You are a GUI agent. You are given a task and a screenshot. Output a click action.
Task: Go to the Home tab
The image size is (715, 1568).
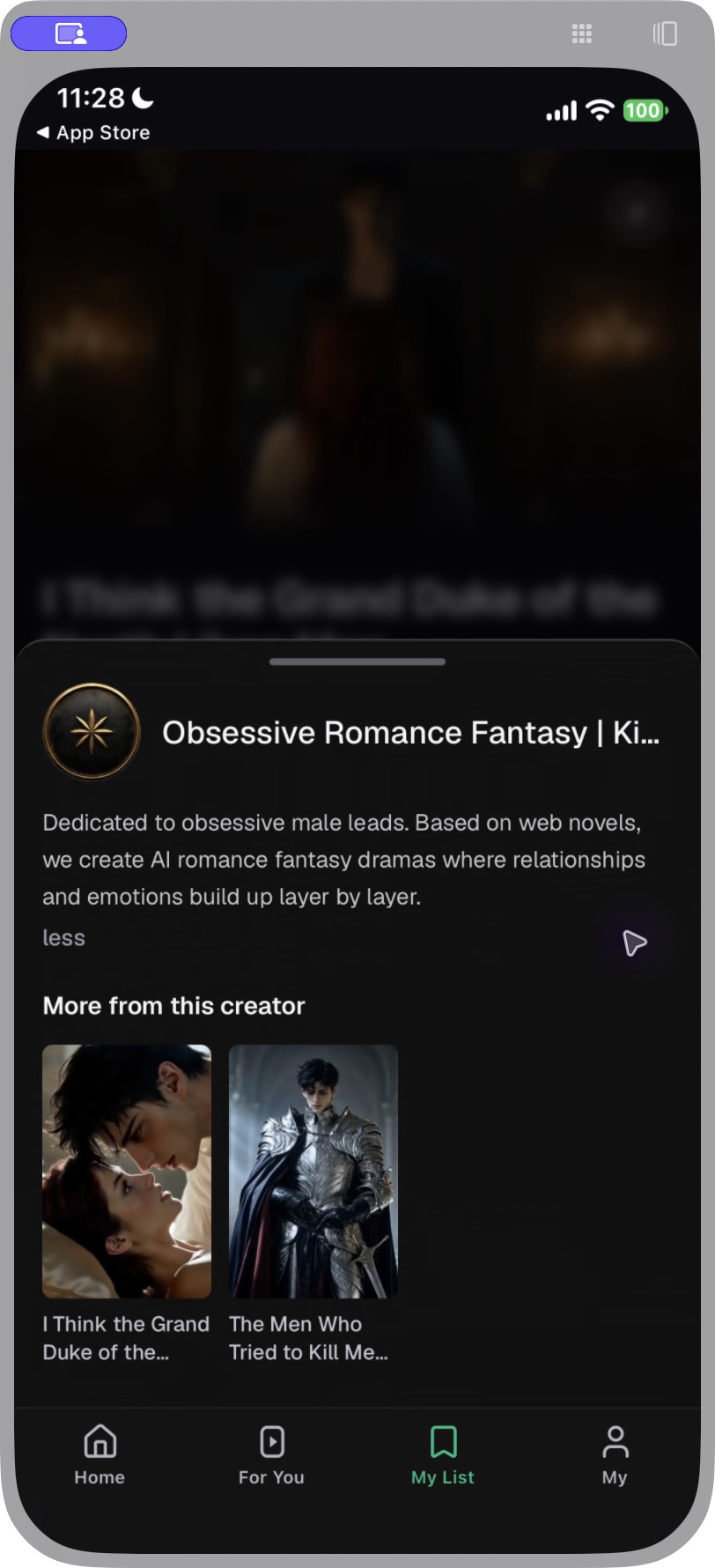[100, 1455]
